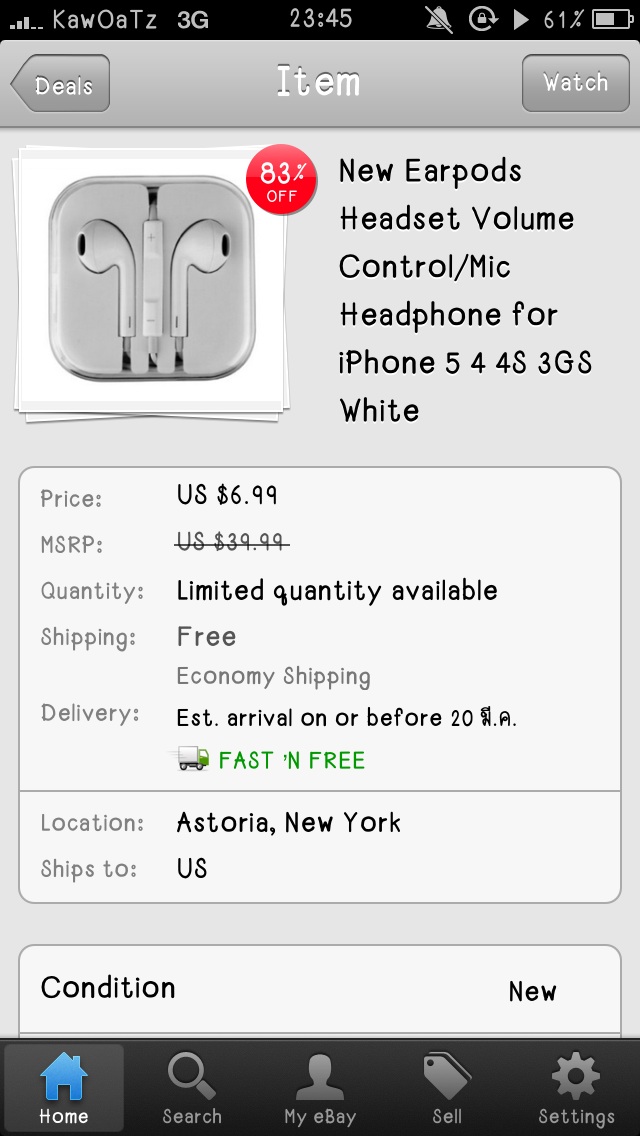The width and height of the screenshot is (640, 1136).
Task: Open the Earpods product image
Action: pos(152,282)
